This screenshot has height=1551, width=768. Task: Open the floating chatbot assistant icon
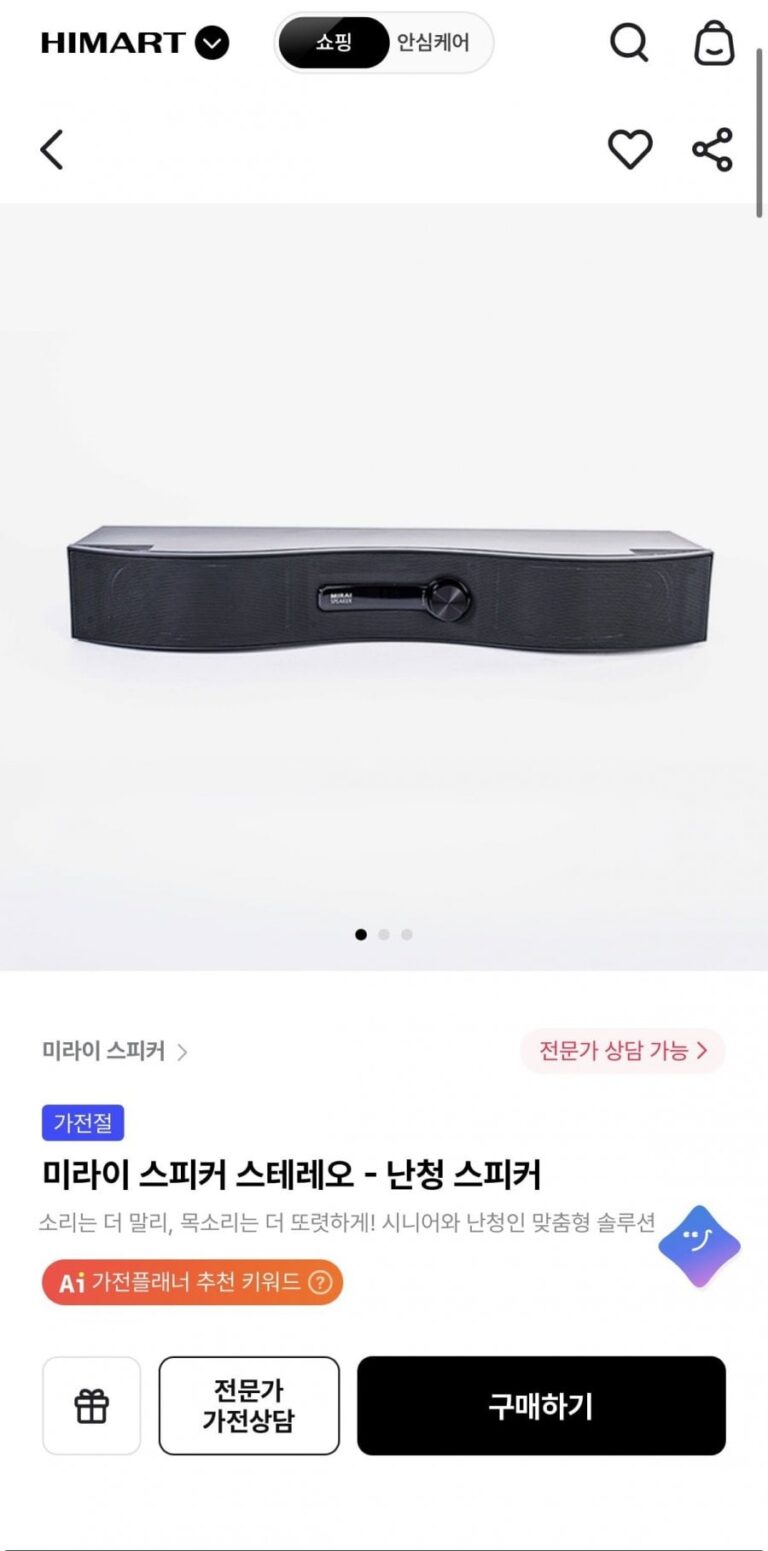[699, 1246]
